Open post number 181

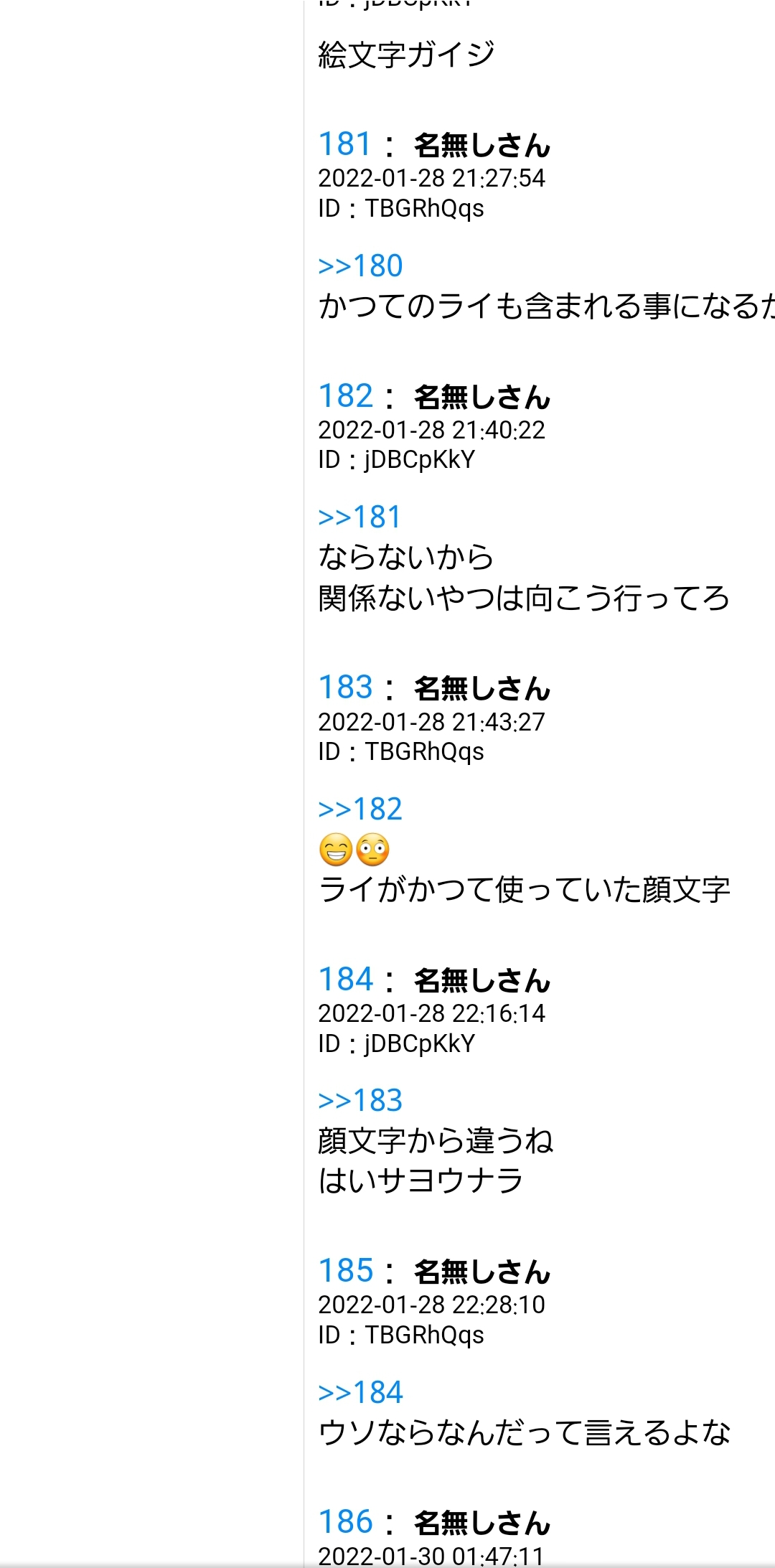click(344, 144)
